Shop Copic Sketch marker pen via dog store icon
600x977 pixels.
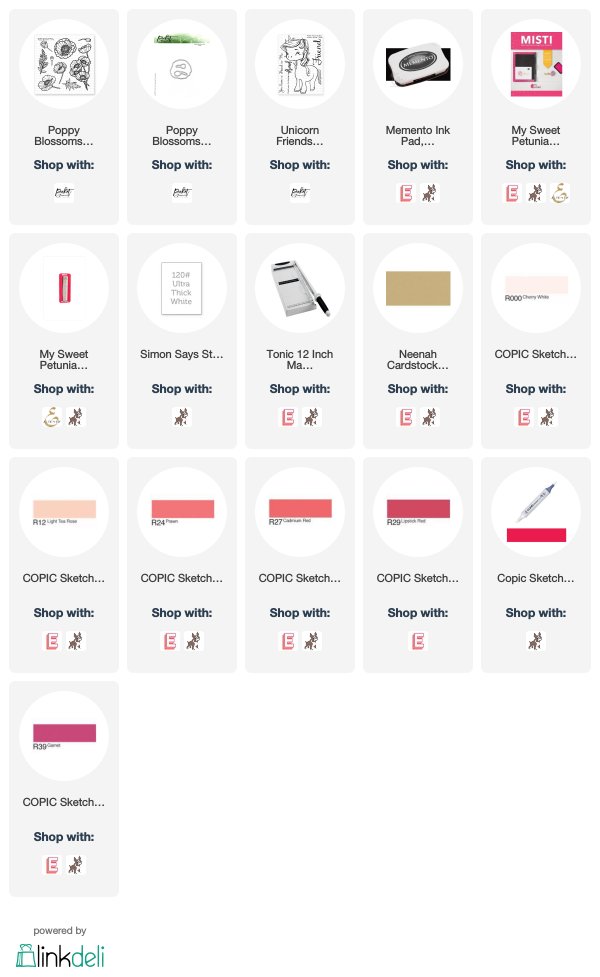pos(536,641)
